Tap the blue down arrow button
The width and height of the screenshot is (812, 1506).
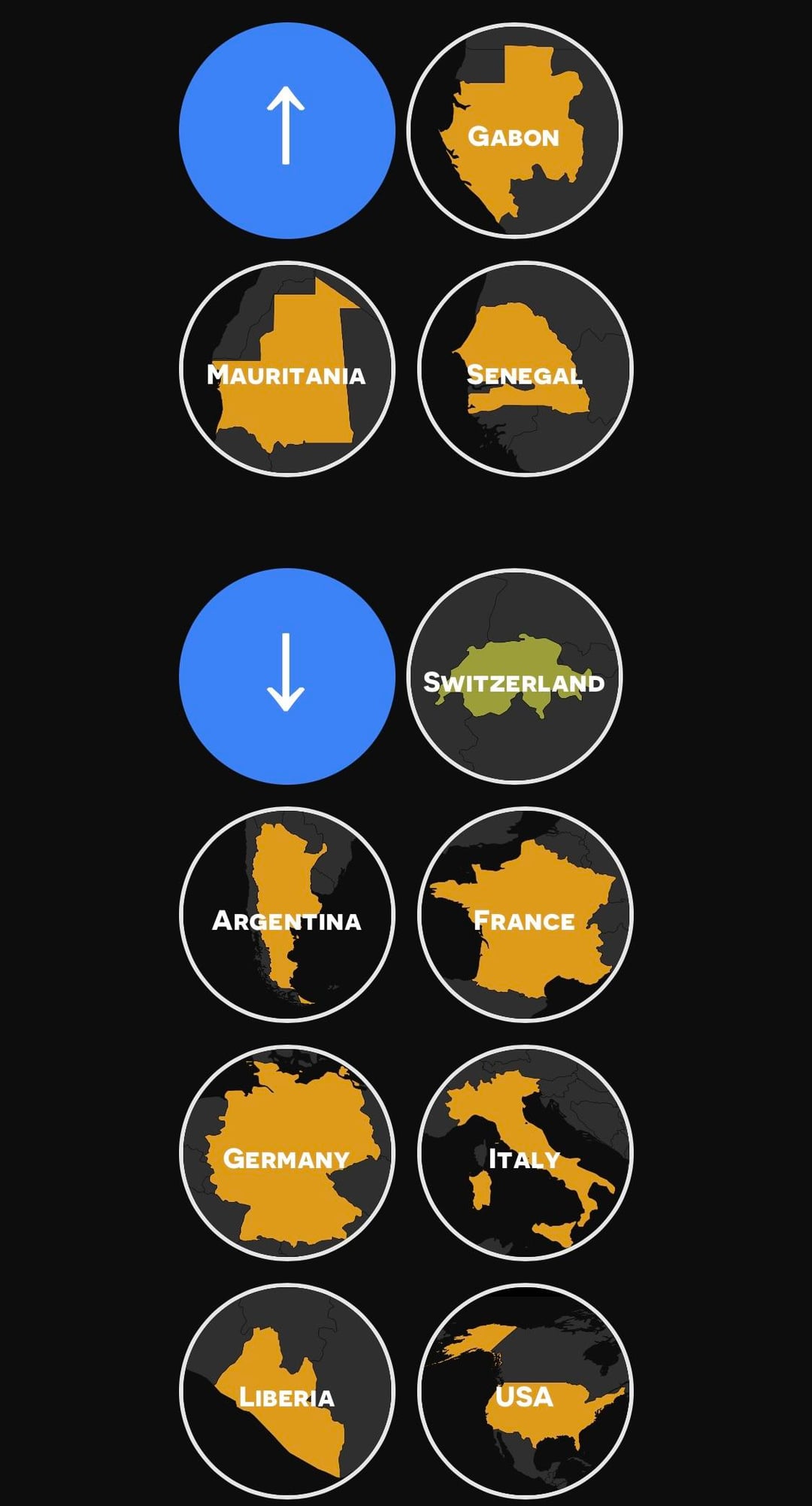click(x=286, y=676)
